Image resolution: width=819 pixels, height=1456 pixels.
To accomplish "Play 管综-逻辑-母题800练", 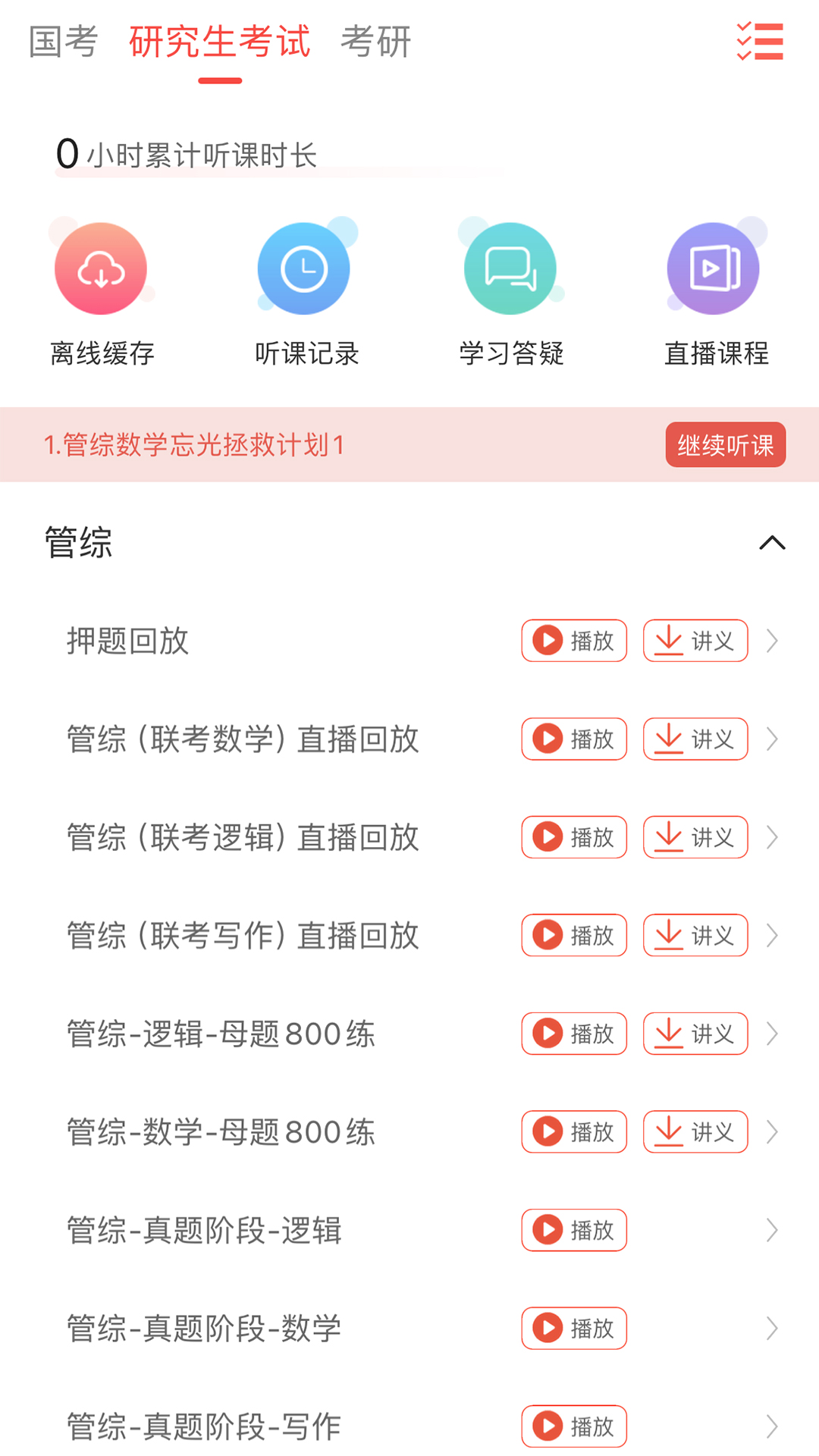I will [574, 1034].
